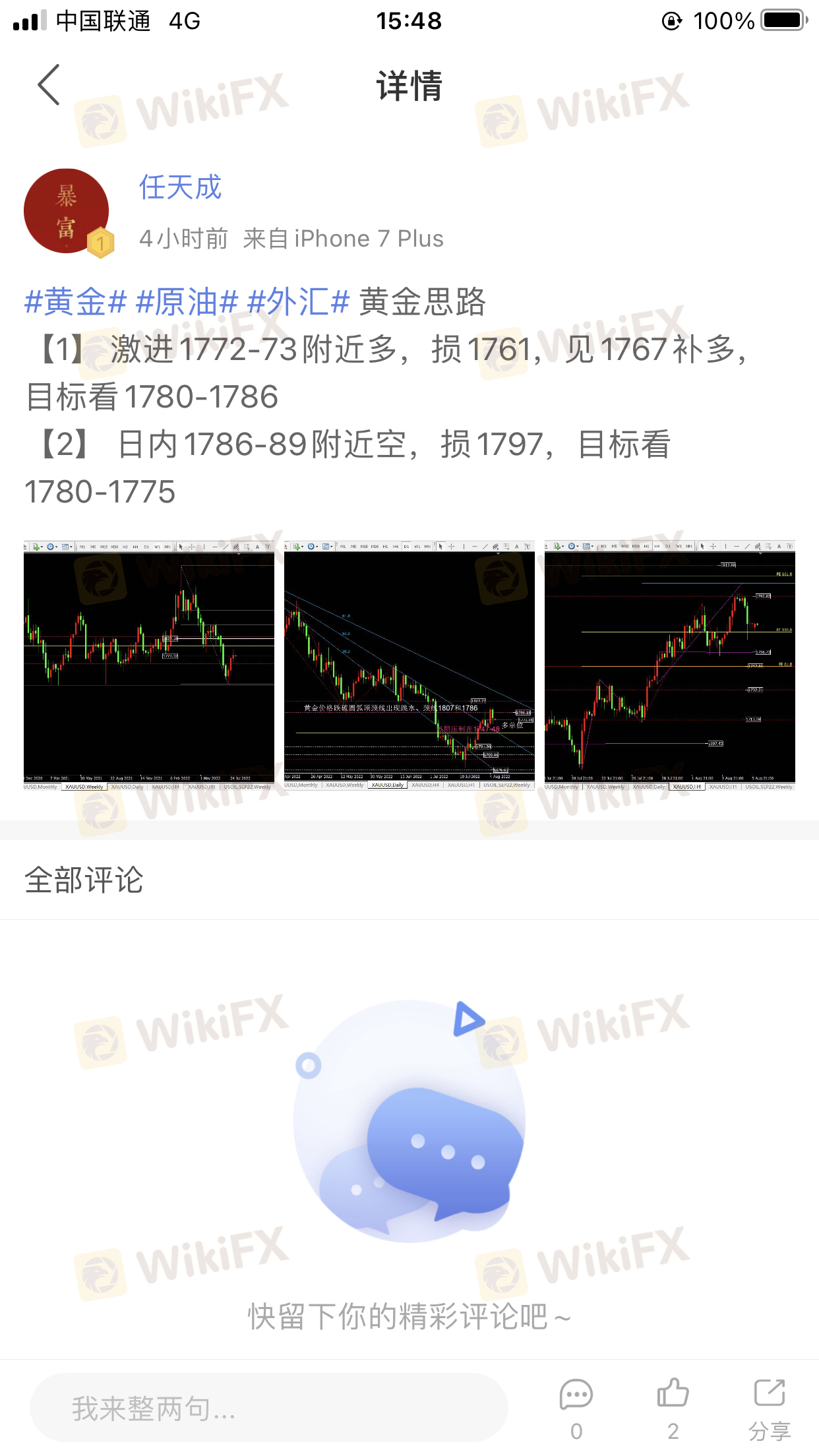Open the comments bubble icon
Viewport: 819px width, 1456px height.
(x=576, y=1395)
